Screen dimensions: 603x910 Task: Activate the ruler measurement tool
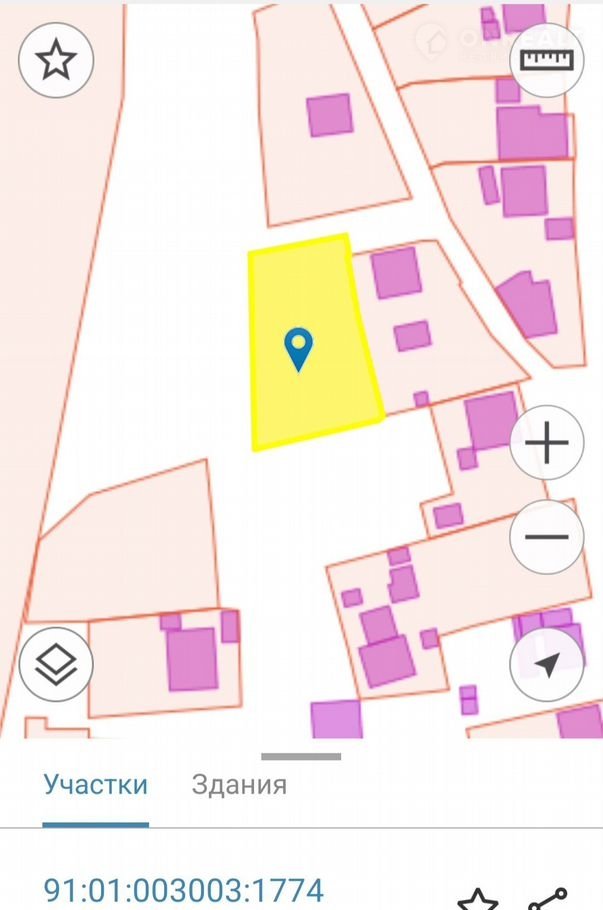point(547,60)
